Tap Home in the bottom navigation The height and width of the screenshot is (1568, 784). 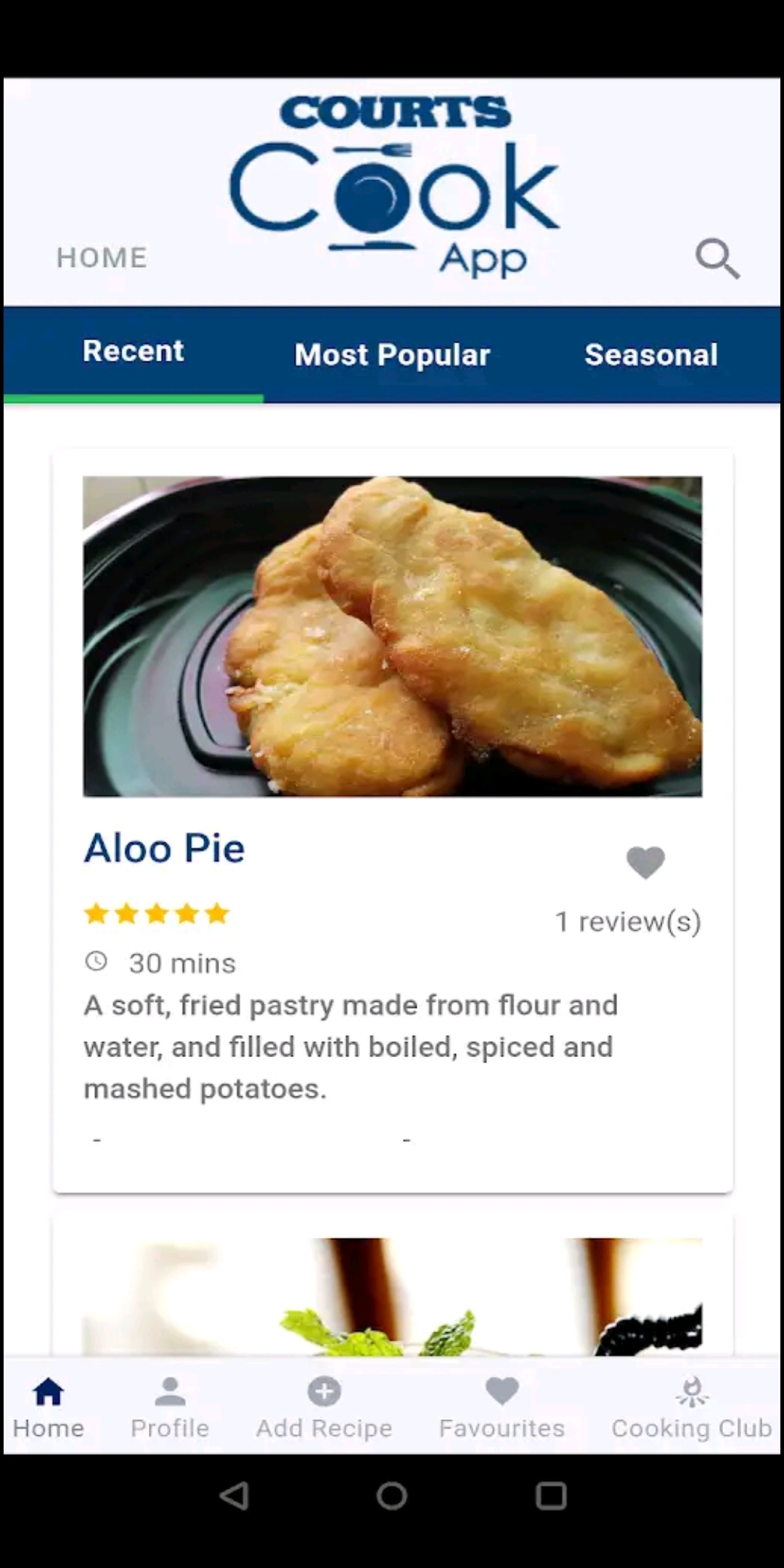[49, 1407]
